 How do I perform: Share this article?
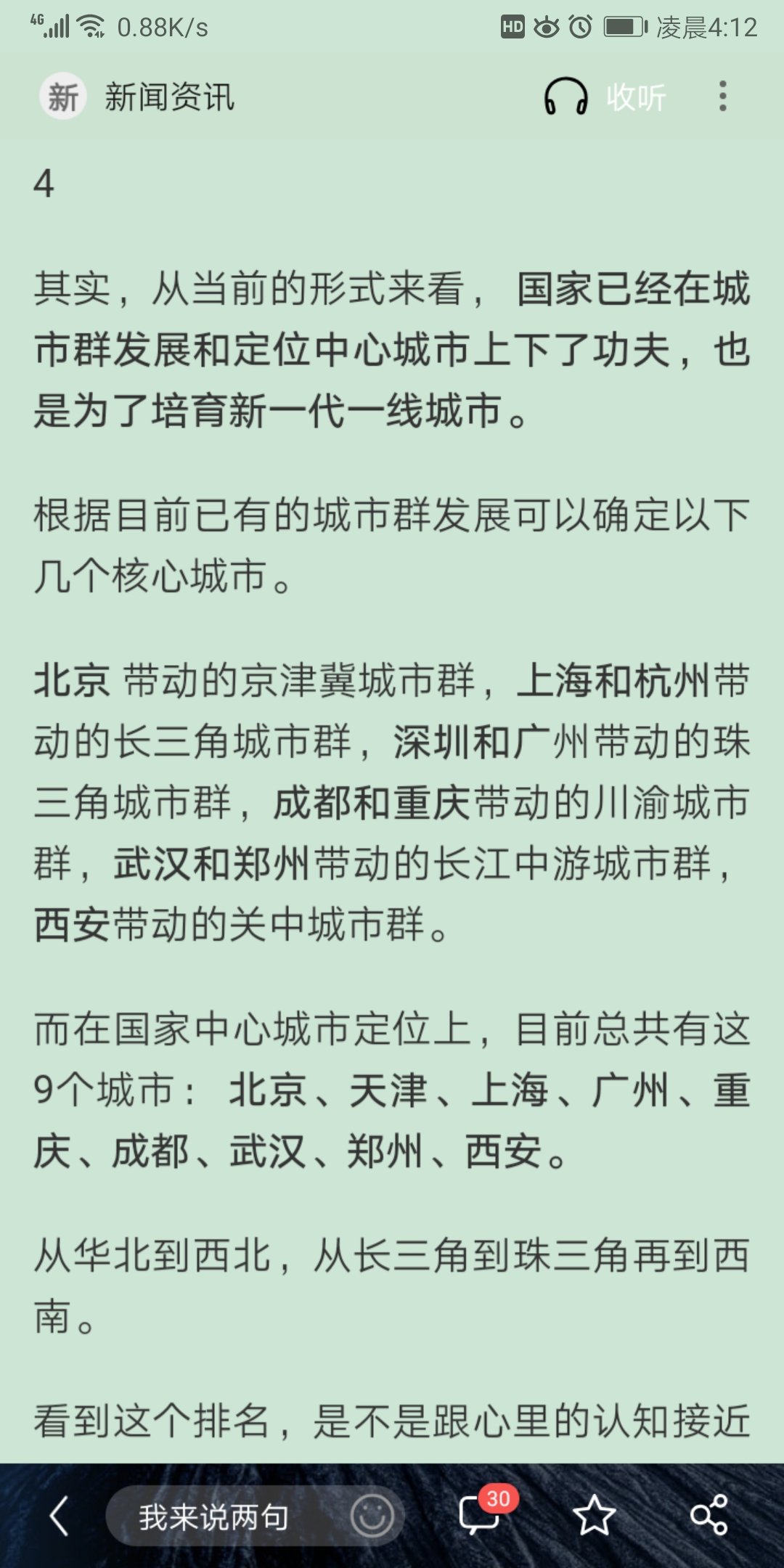pyautogui.click(x=709, y=1516)
